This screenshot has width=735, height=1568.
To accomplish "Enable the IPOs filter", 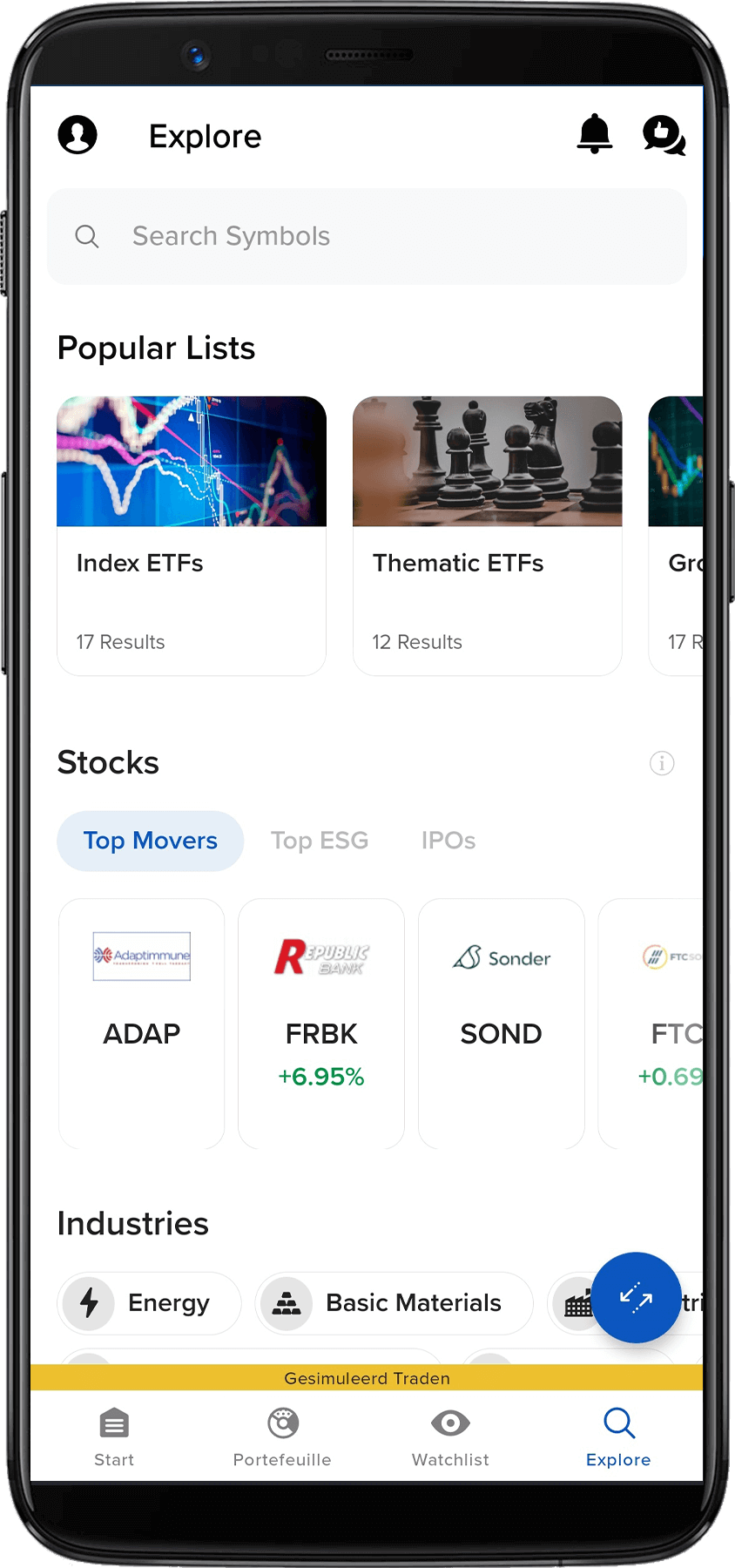I will pos(448,840).
